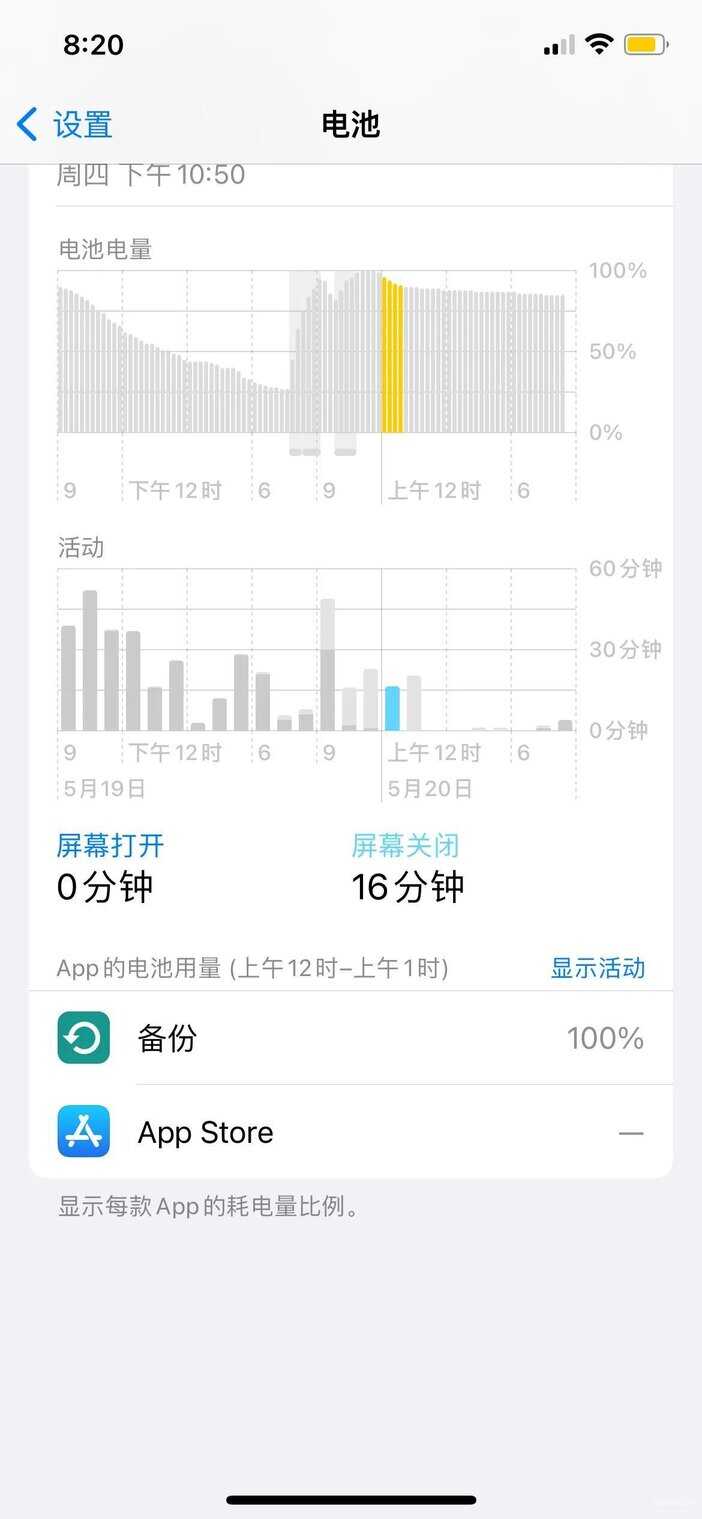Go back to 设置

[65, 125]
